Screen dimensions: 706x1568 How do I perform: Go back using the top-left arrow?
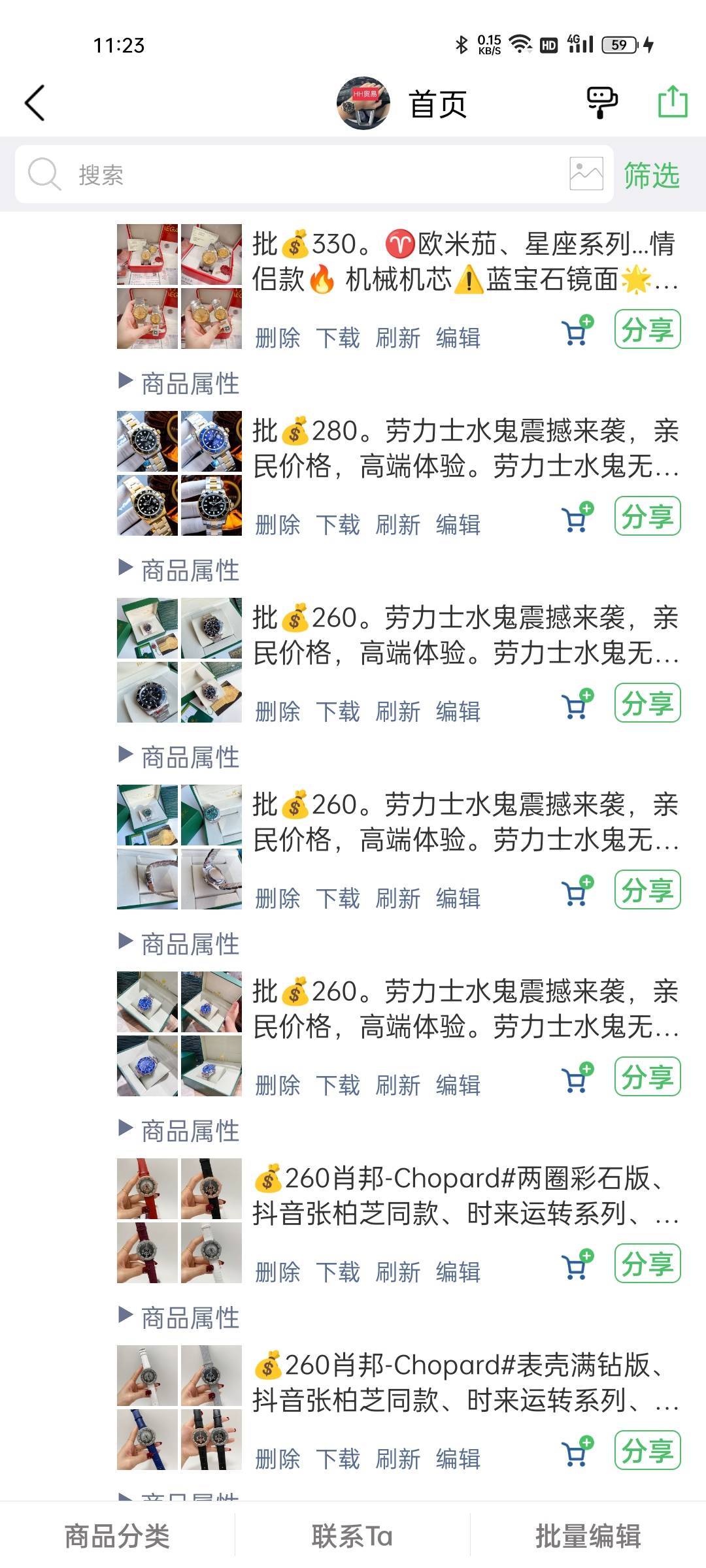[x=35, y=103]
